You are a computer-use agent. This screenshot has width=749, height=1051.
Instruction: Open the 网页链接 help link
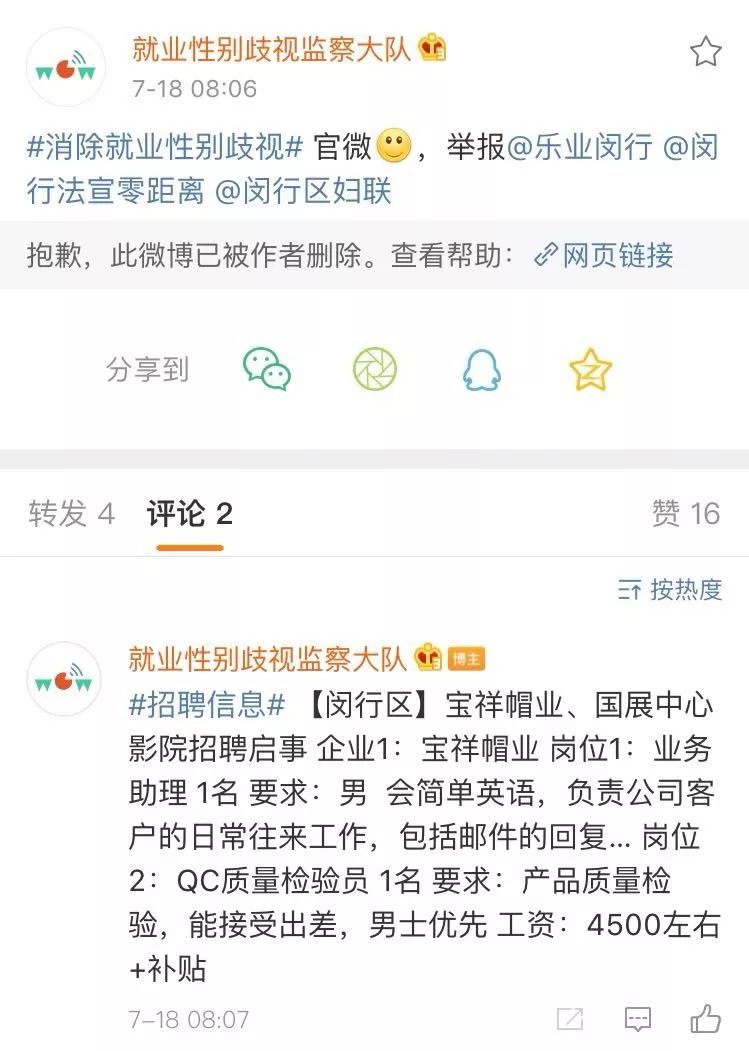coord(604,255)
